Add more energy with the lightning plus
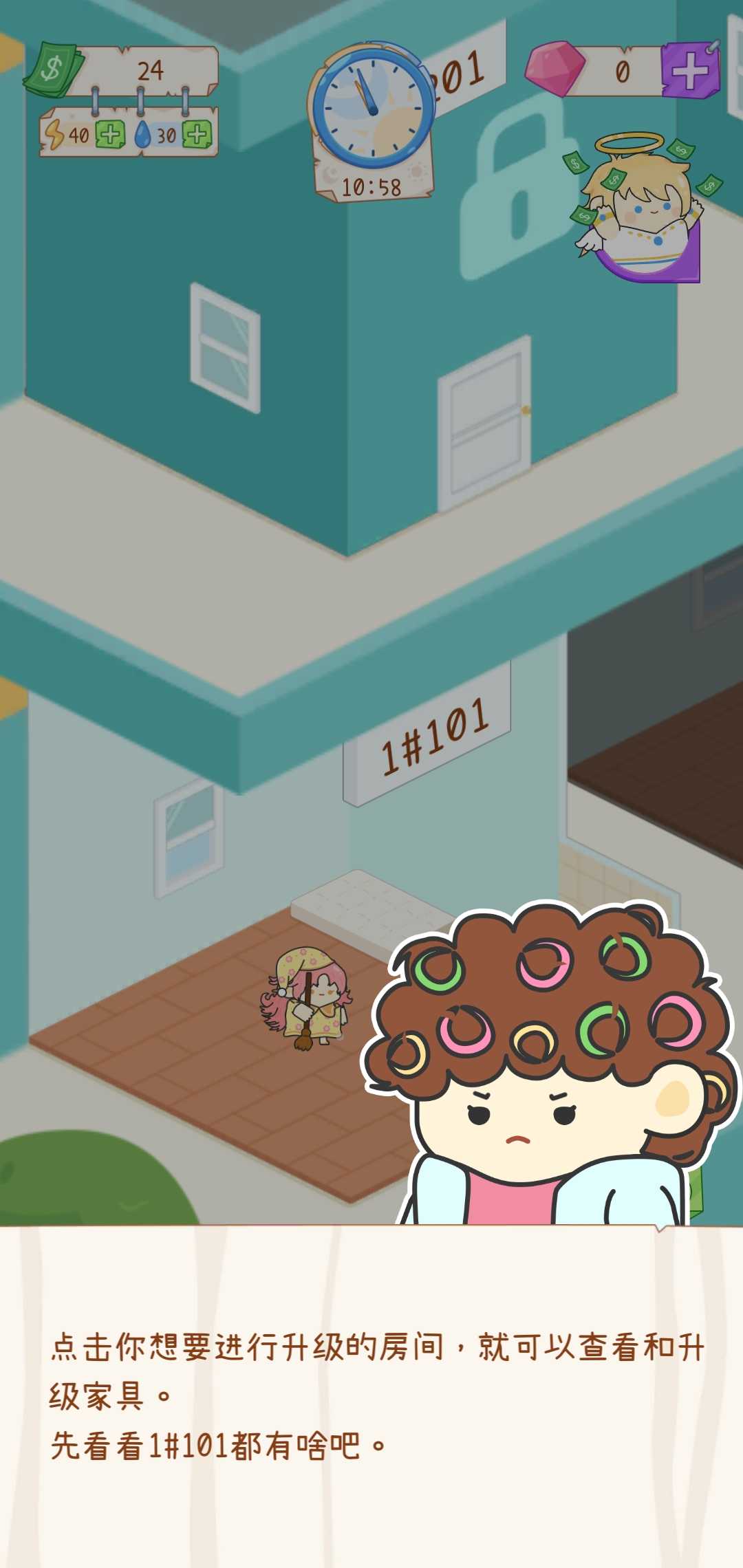The height and width of the screenshot is (1568, 743). [110, 135]
